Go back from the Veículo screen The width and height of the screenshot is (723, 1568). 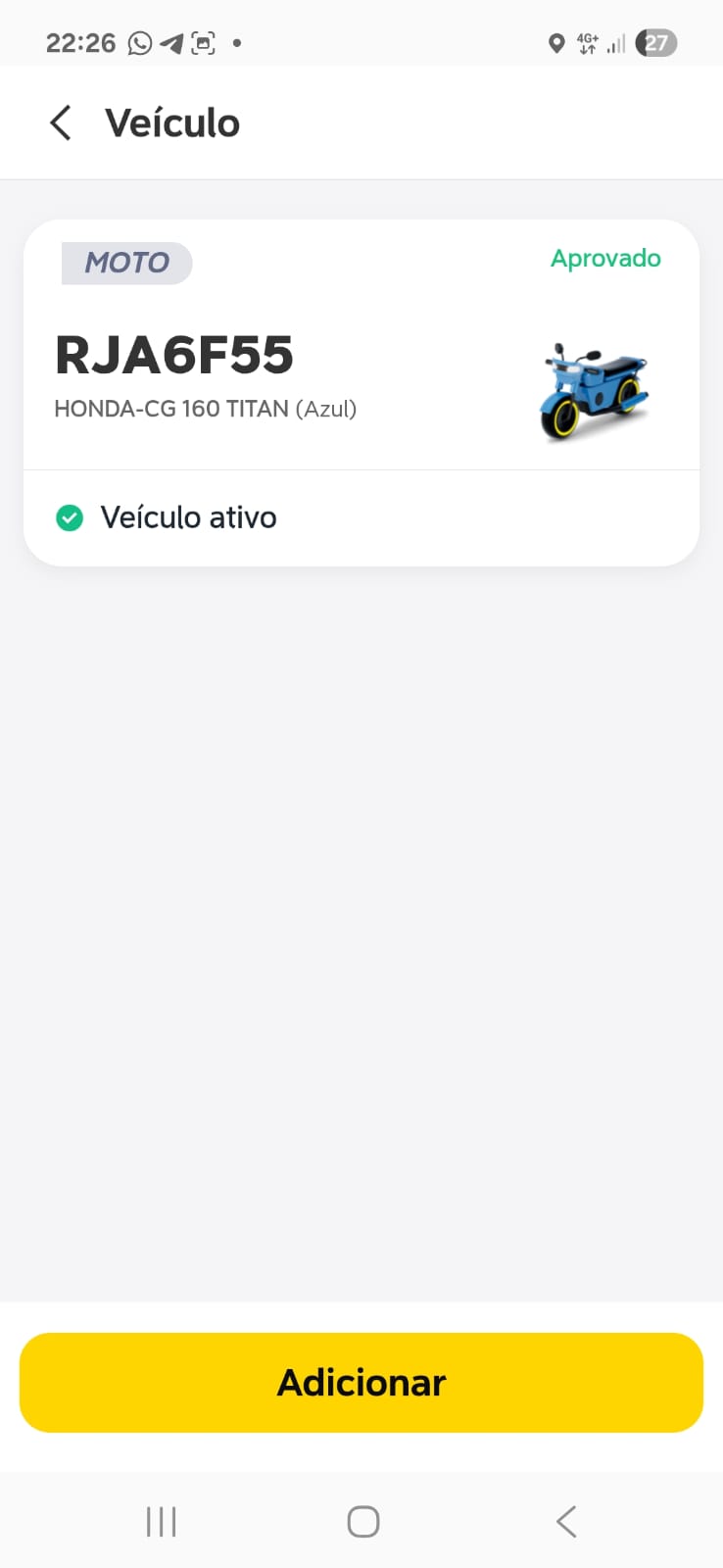pyautogui.click(x=61, y=123)
